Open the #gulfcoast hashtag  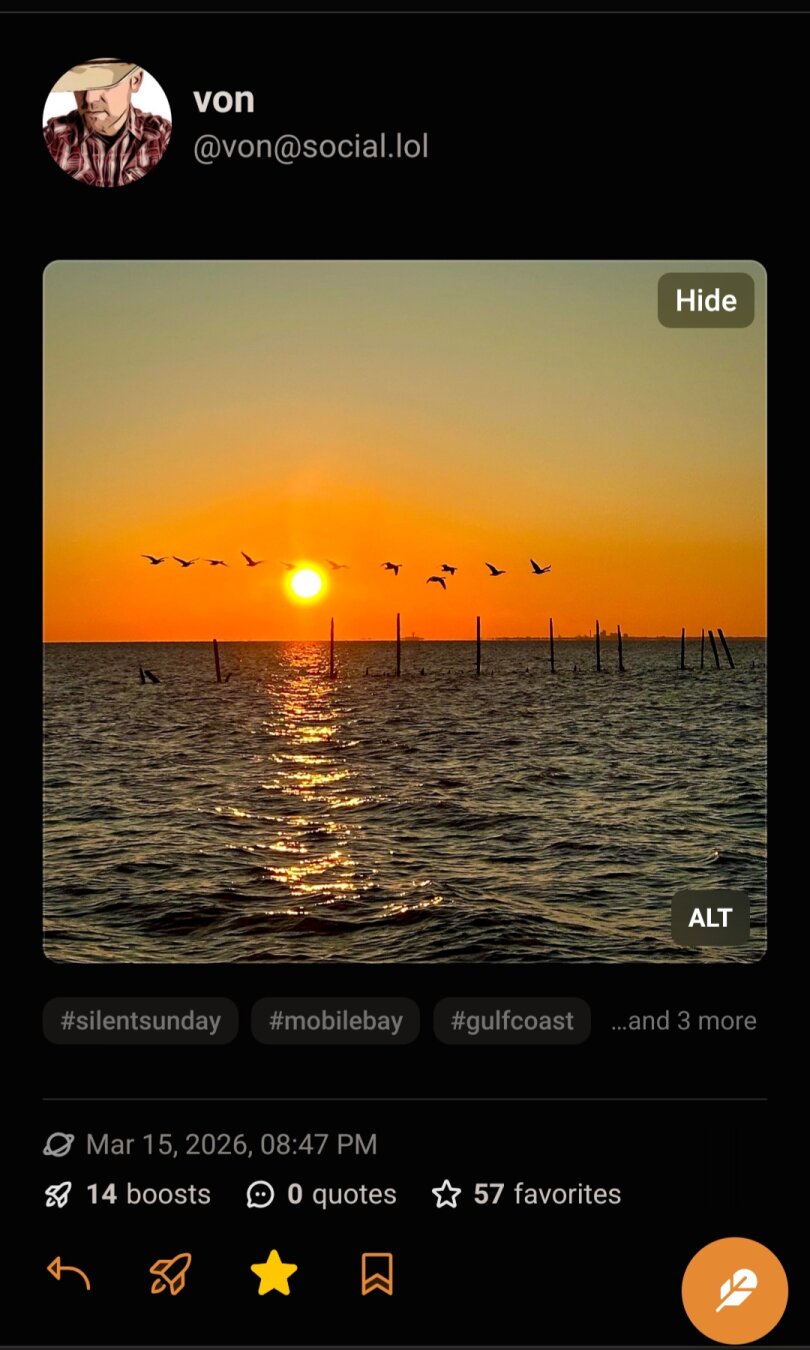tap(512, 1021)
